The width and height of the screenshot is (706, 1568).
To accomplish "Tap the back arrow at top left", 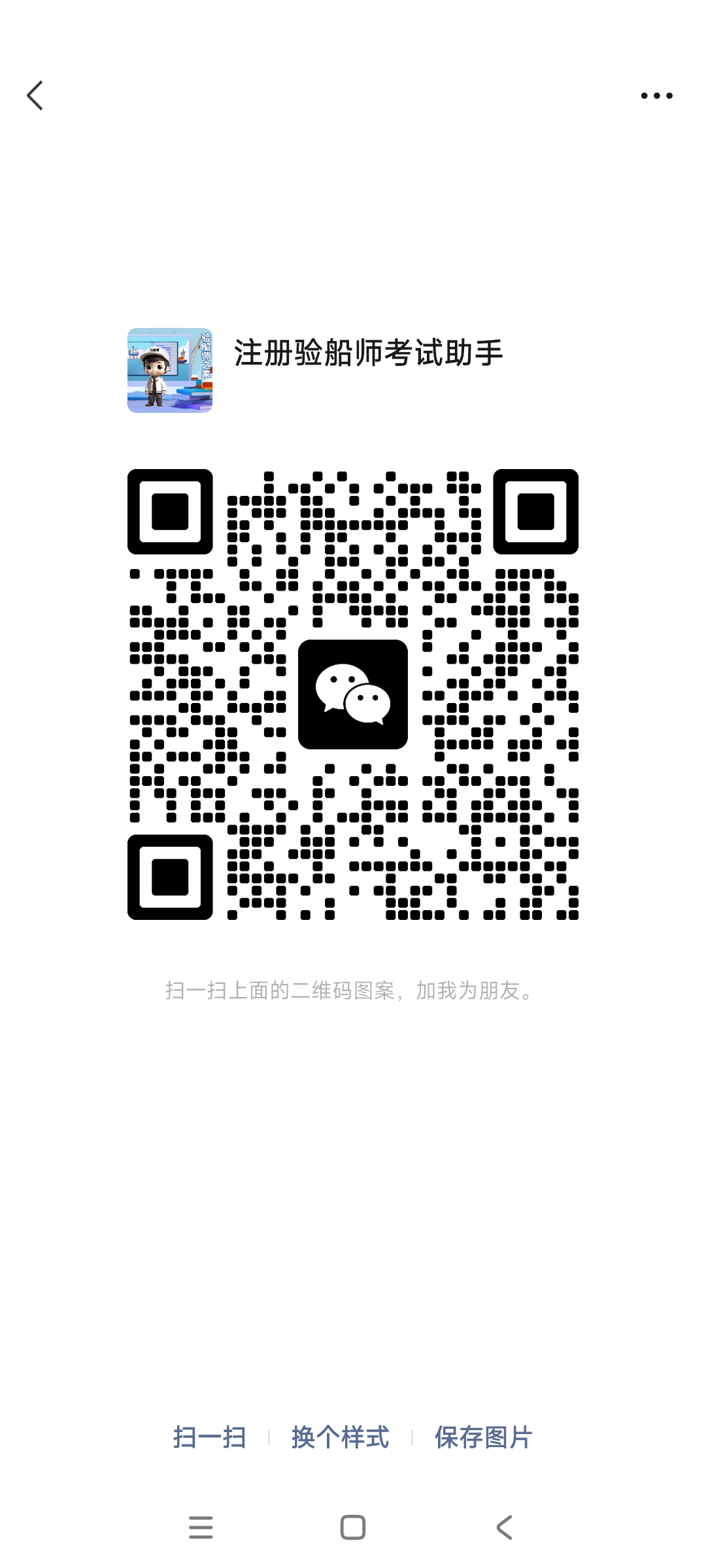I will (x=36, y=95).
